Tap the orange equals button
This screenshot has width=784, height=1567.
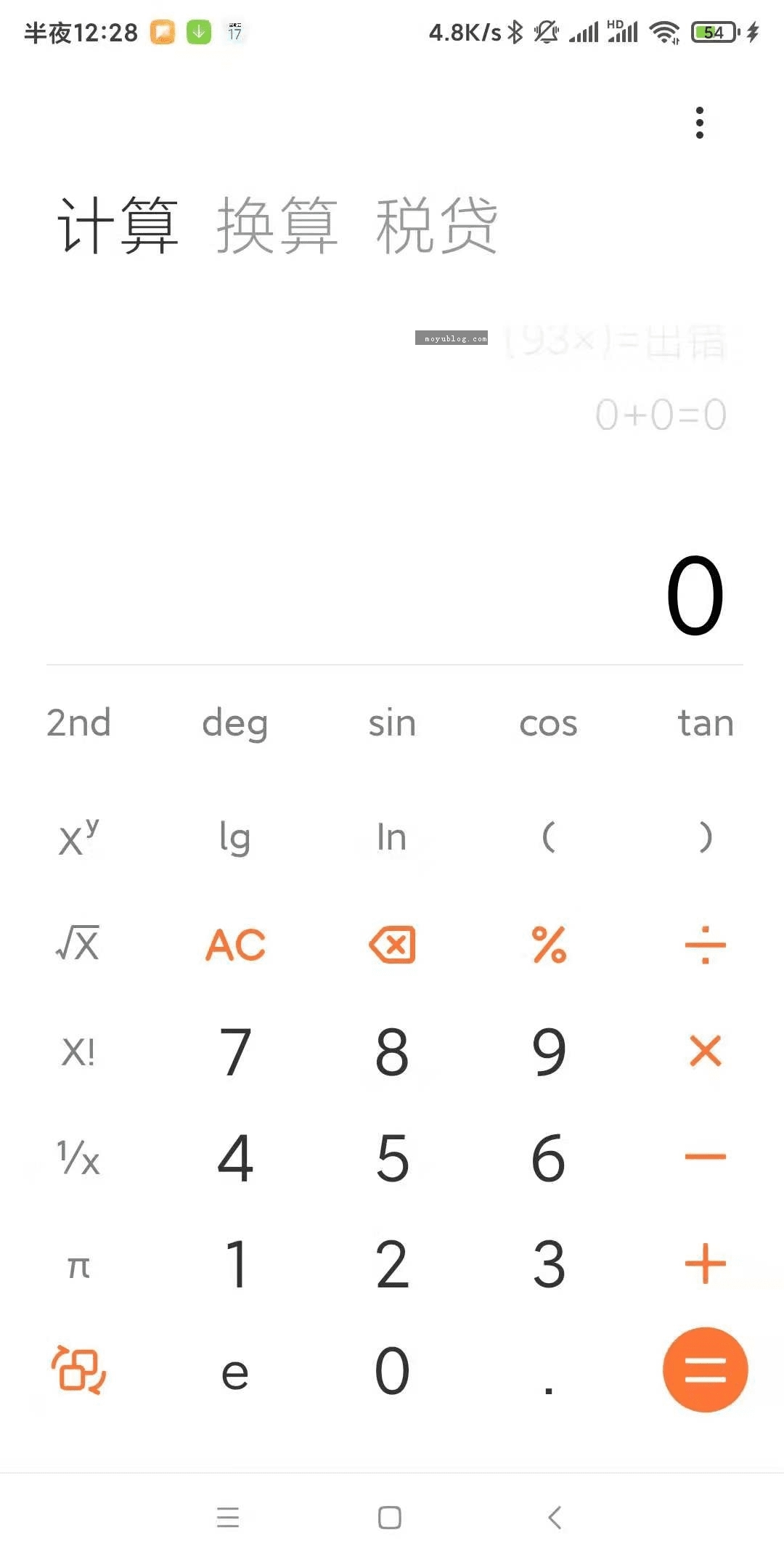click(x=705, y=1369)
